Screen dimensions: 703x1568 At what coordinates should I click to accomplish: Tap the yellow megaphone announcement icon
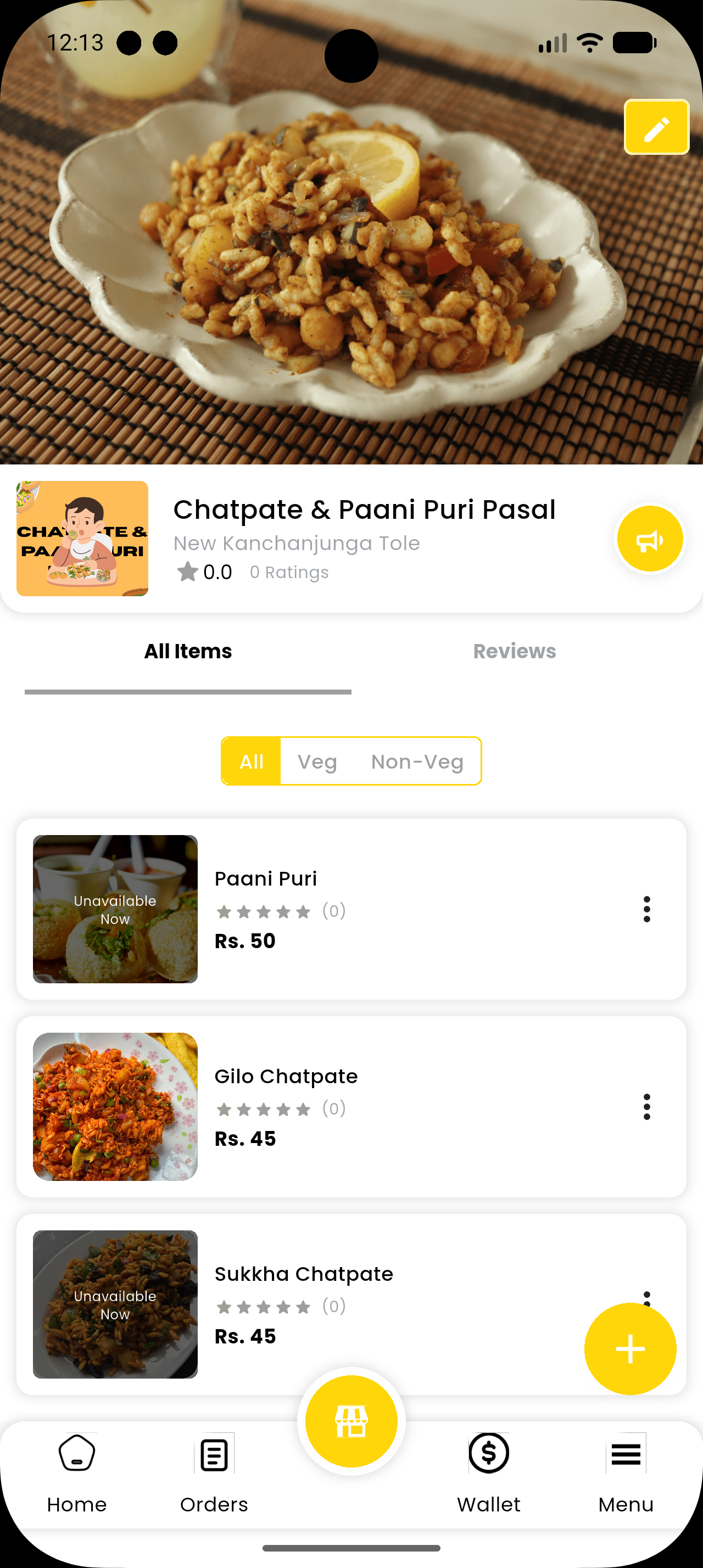pyautogui.click(x=650, y=539)
